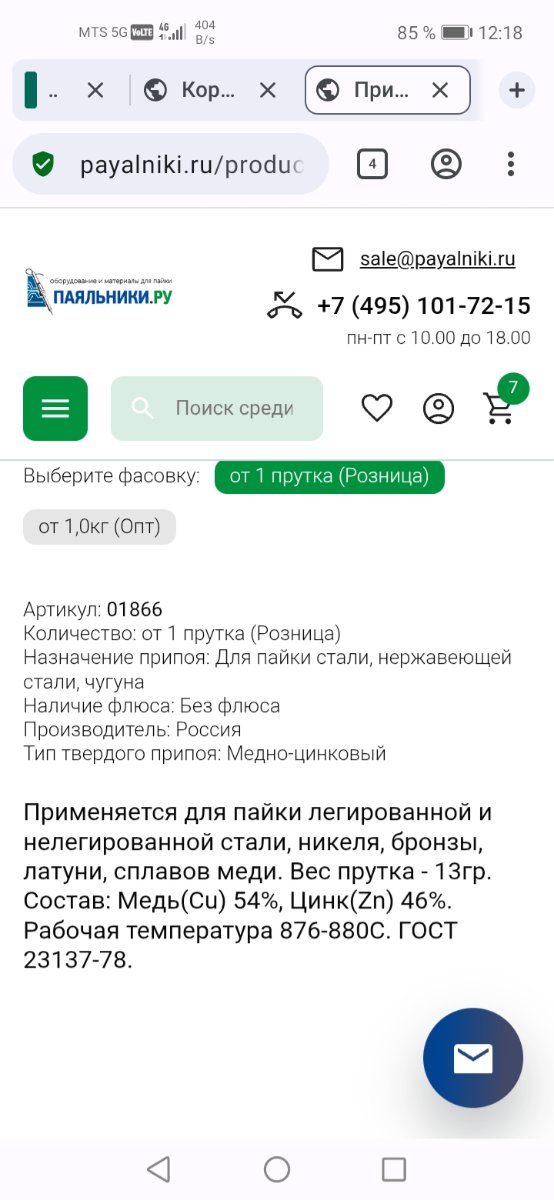This screenshot has width=554, height=1200.
Task: Select "от 1,0кг (Опт)" packaging option
Action: 99,526
